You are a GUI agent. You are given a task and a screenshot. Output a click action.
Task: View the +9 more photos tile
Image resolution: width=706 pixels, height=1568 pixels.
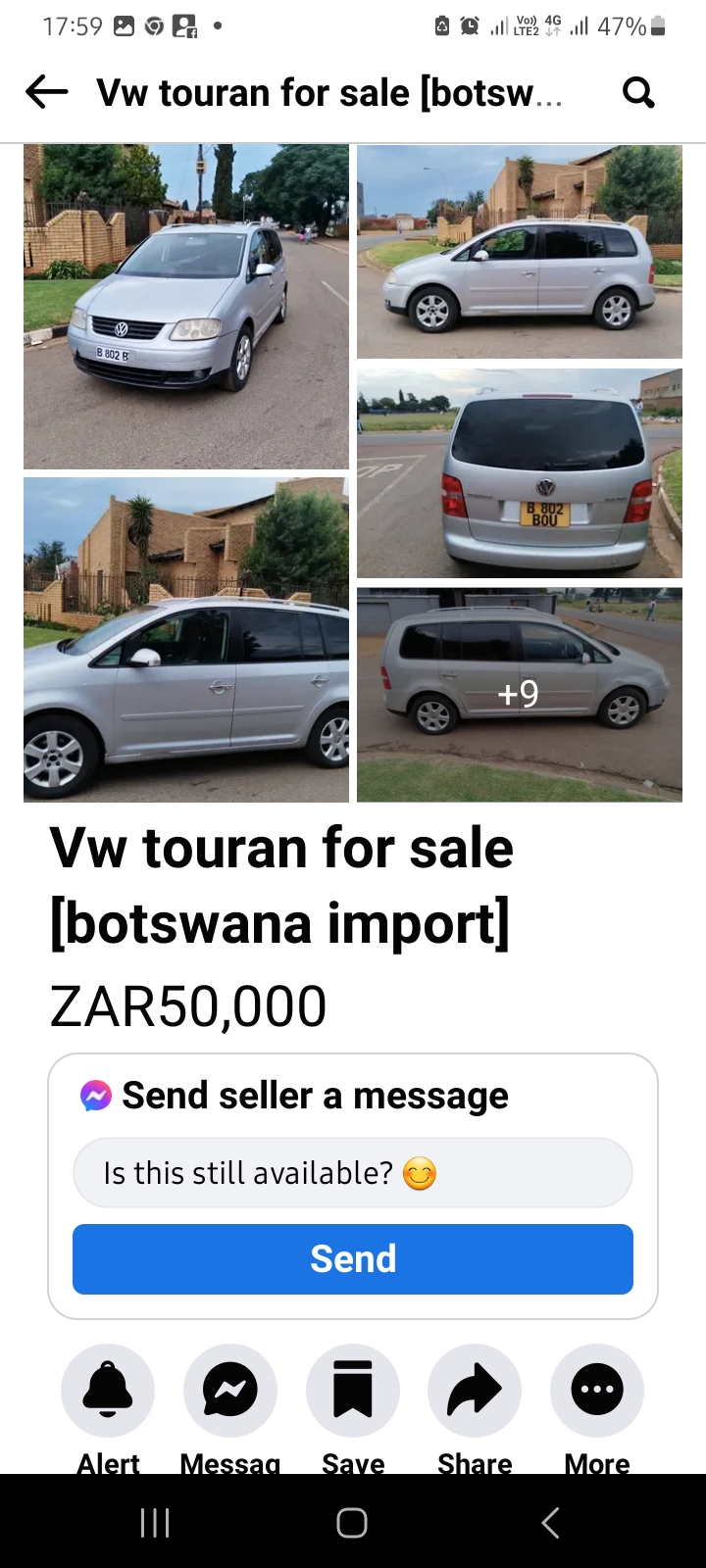click(520, 695)
